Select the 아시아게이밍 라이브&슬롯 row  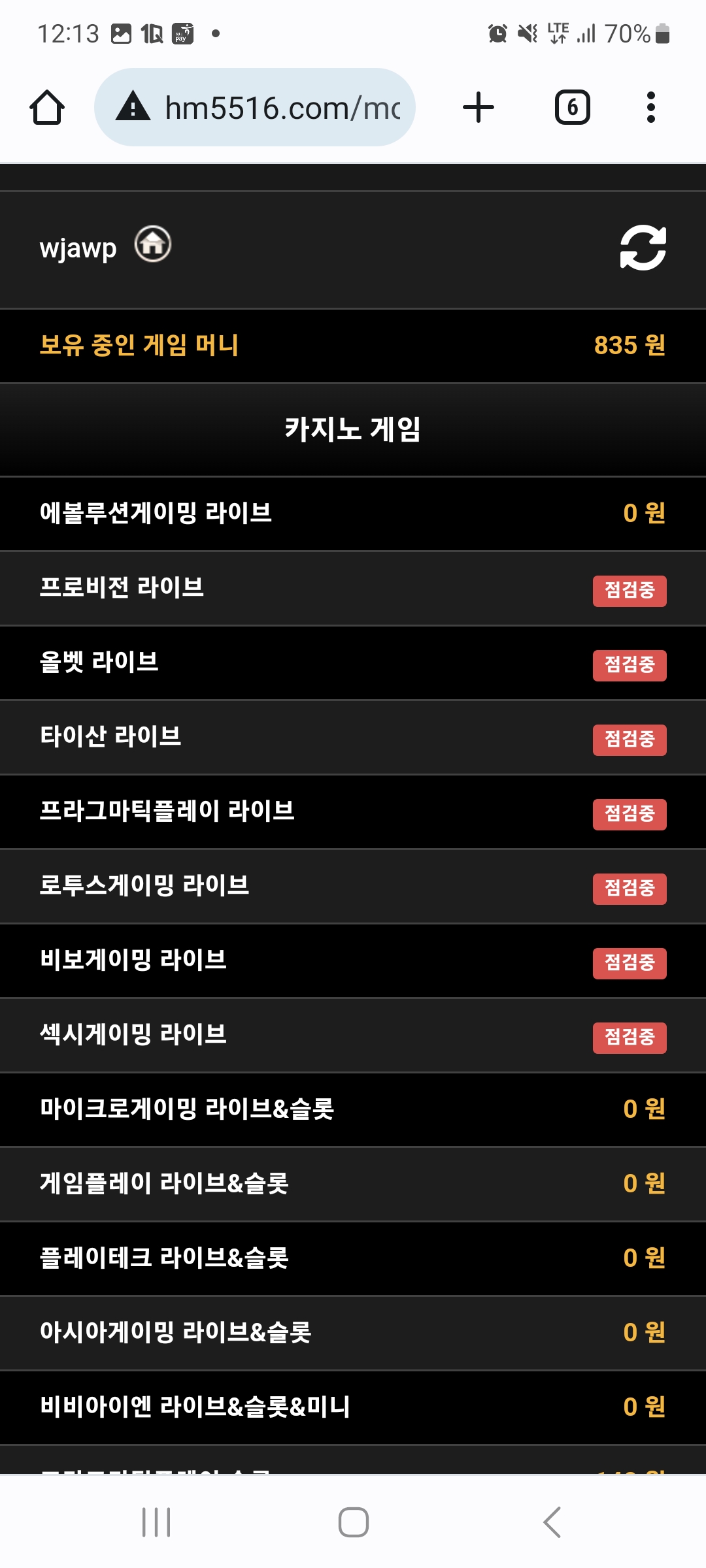(353, 1333)
